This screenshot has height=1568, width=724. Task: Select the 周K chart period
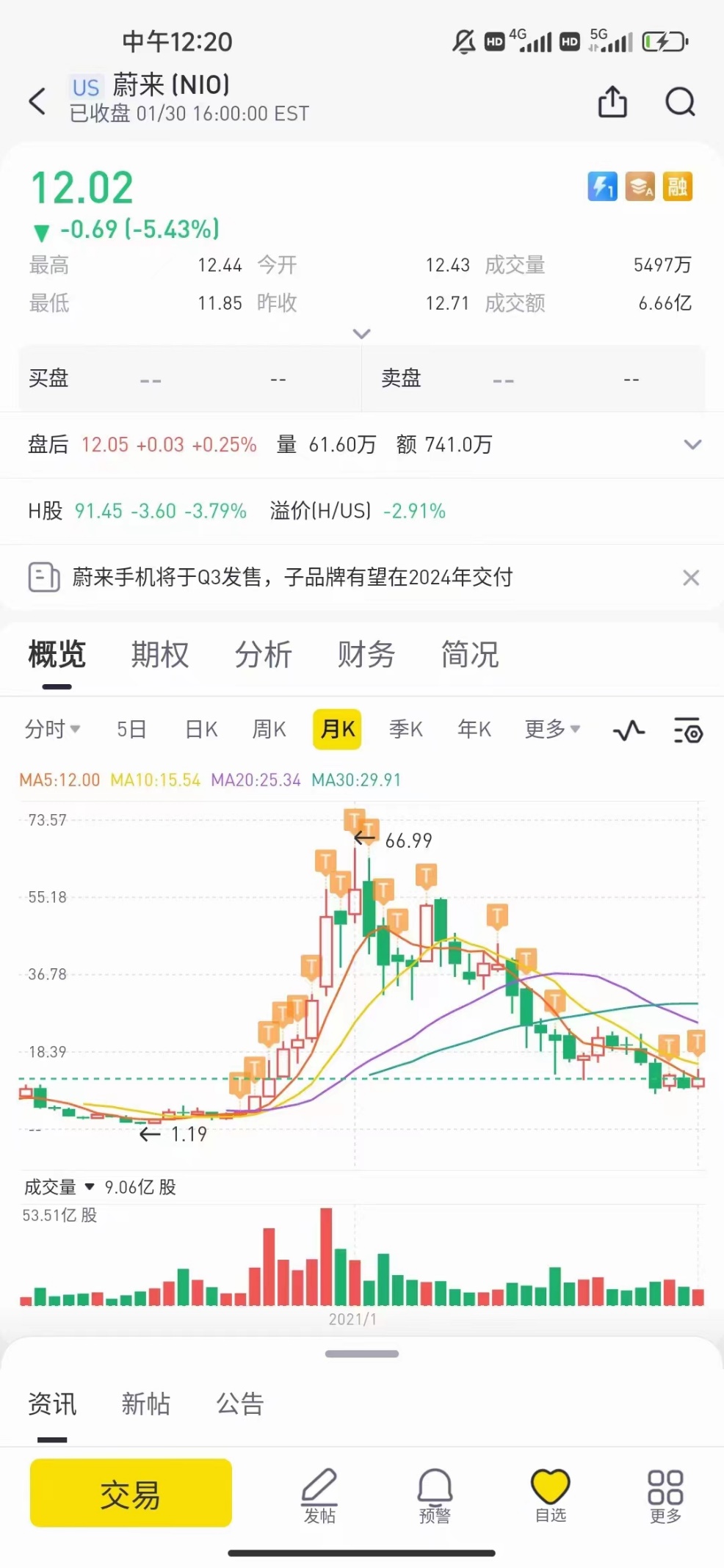click(x=269, y=729)
